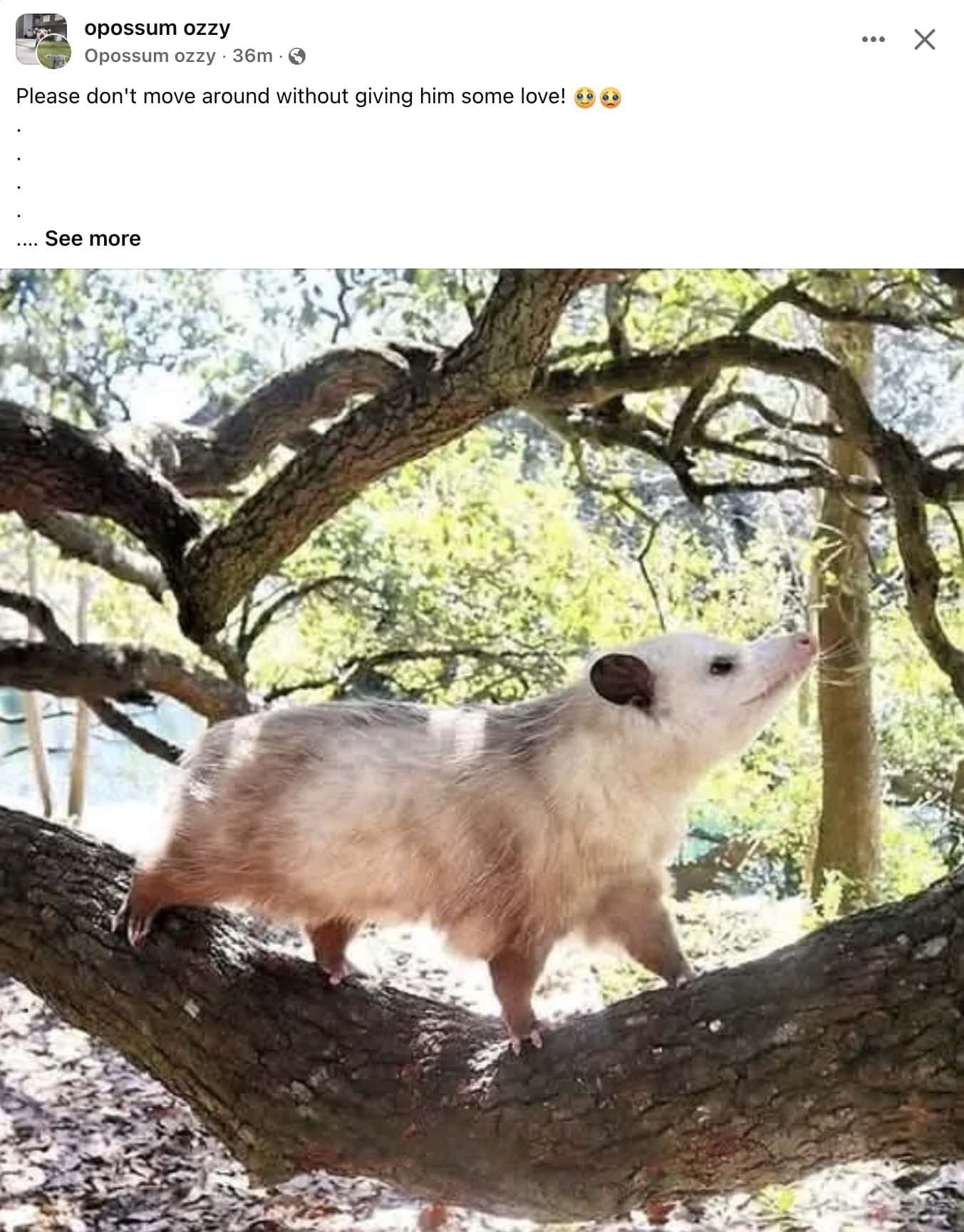
Task: Open the opossum ozzy page name
Action: coord(157,28)
